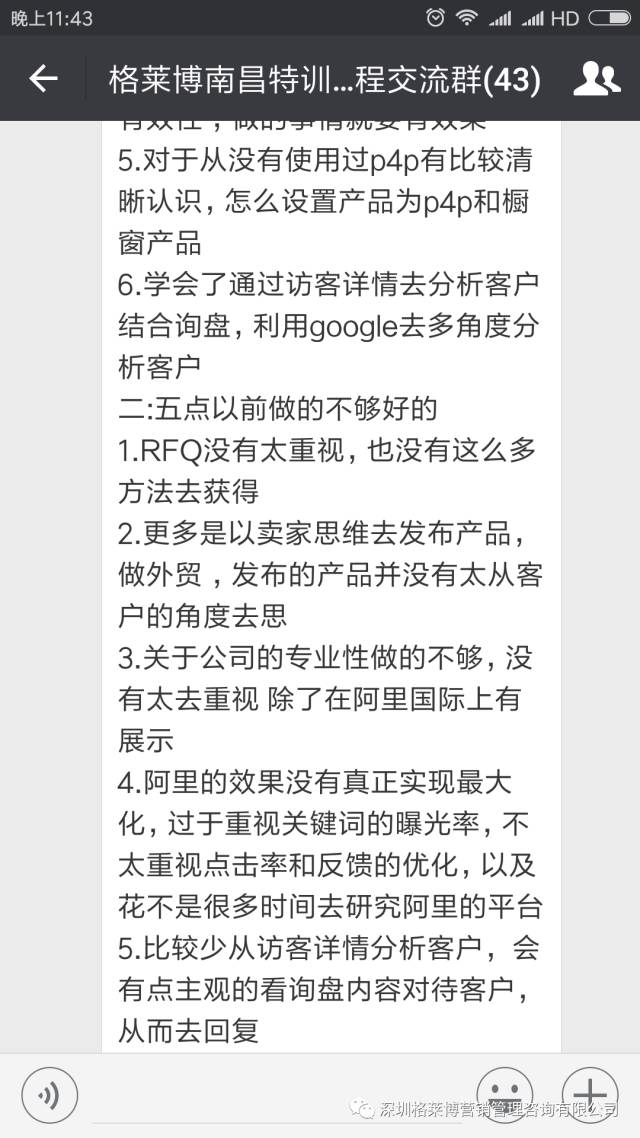Open group members info icon
The width and height of the screenshot is (640, 1138).
point(598,79)
